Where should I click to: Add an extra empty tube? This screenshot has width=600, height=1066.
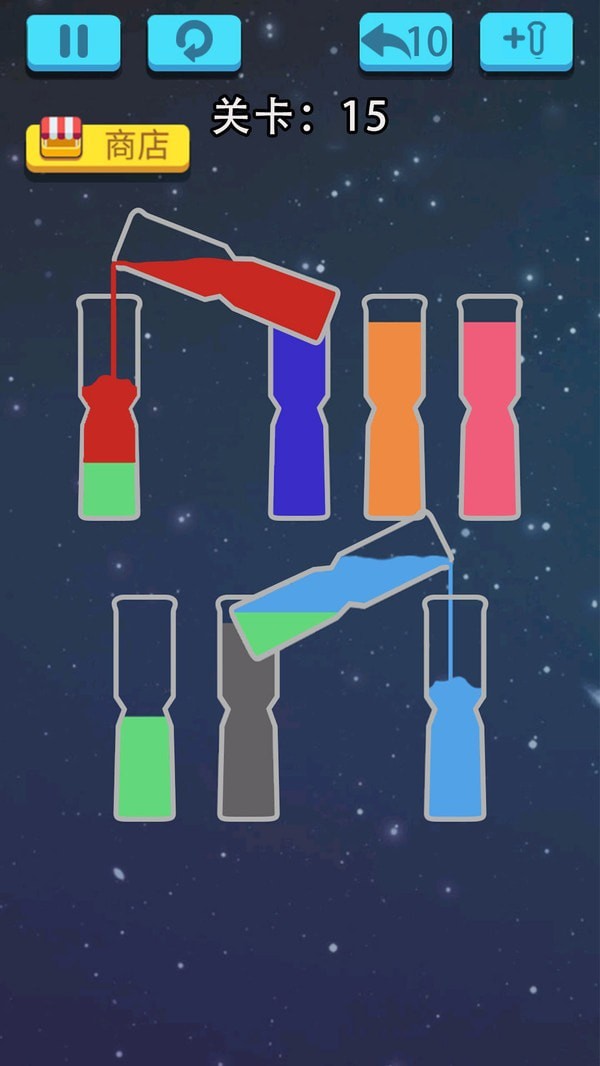(x=526, y=42)
